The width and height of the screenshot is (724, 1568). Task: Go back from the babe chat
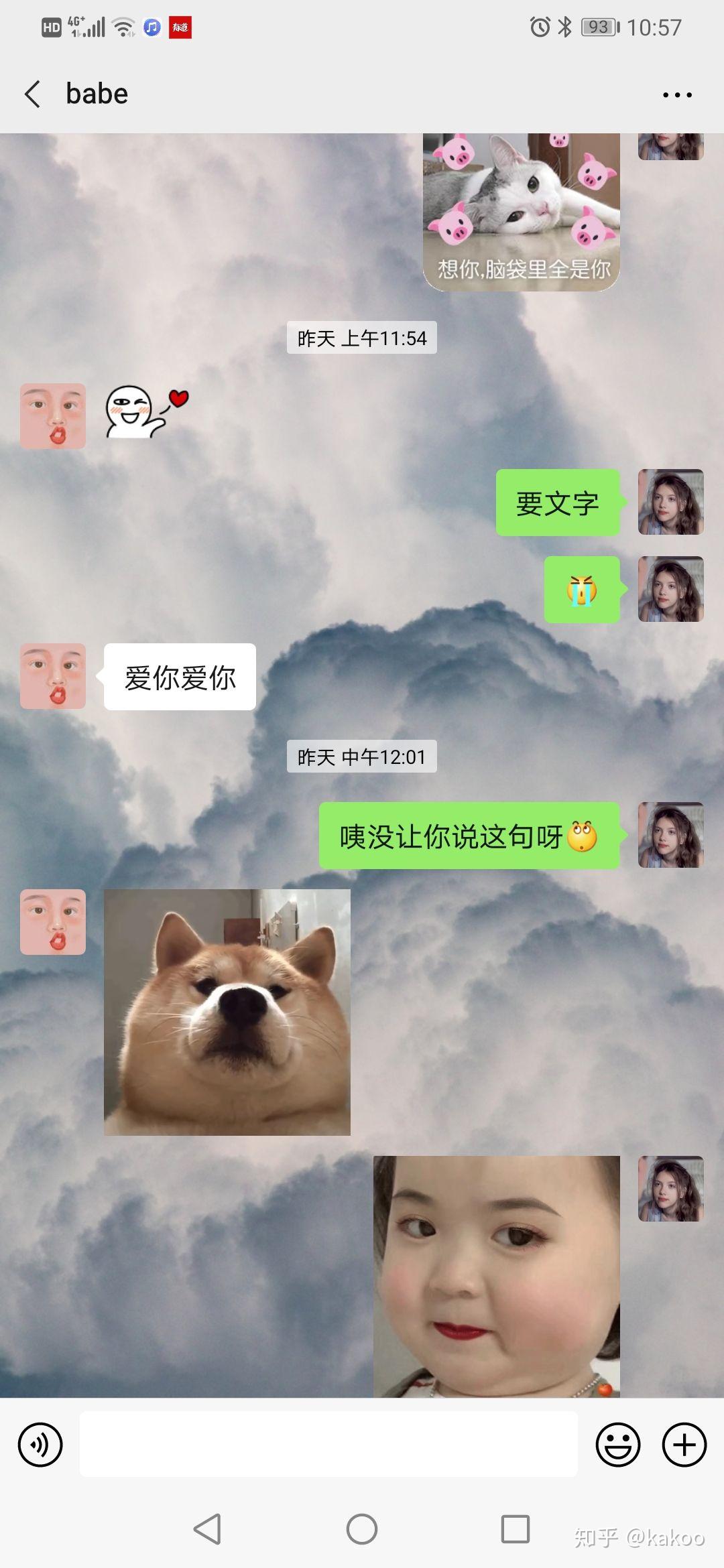pos(32,94)
